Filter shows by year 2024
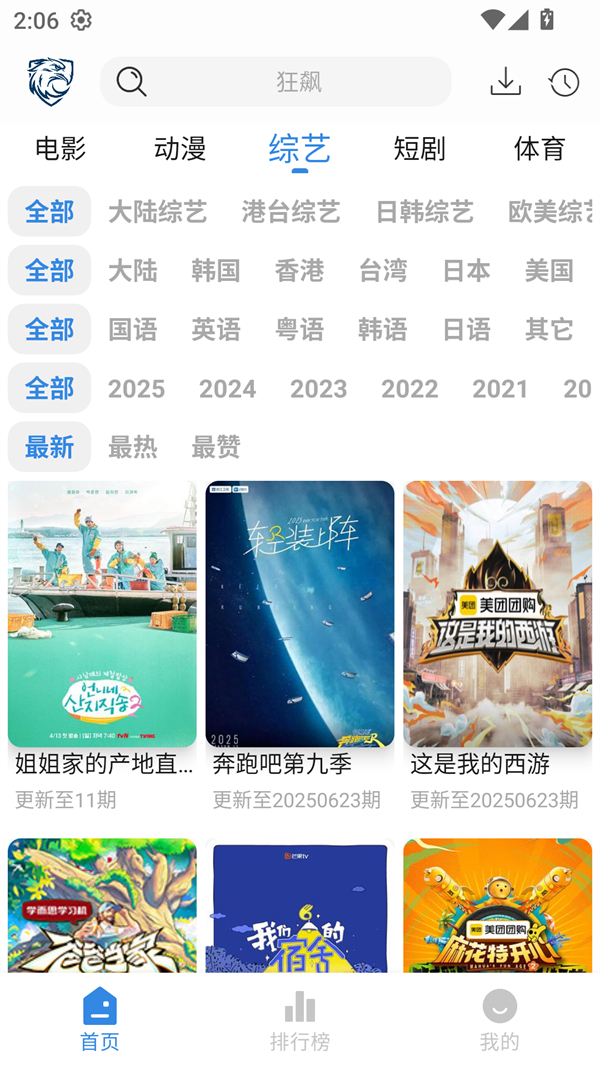The height and width of the screenshot is (1066, 600). coord(227,388)
